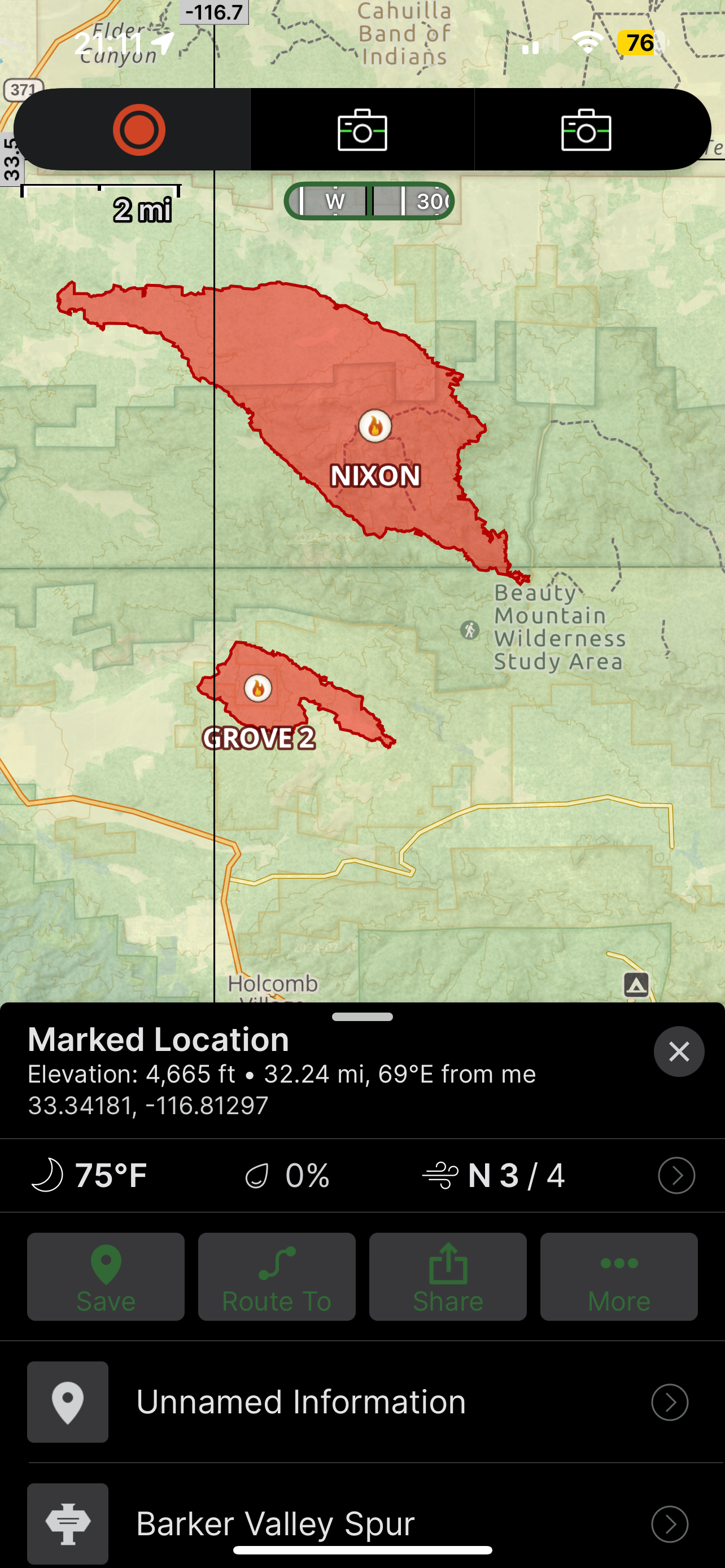Tap the campground icon on the map
The image size is (725, 1568).
(636, 984)
